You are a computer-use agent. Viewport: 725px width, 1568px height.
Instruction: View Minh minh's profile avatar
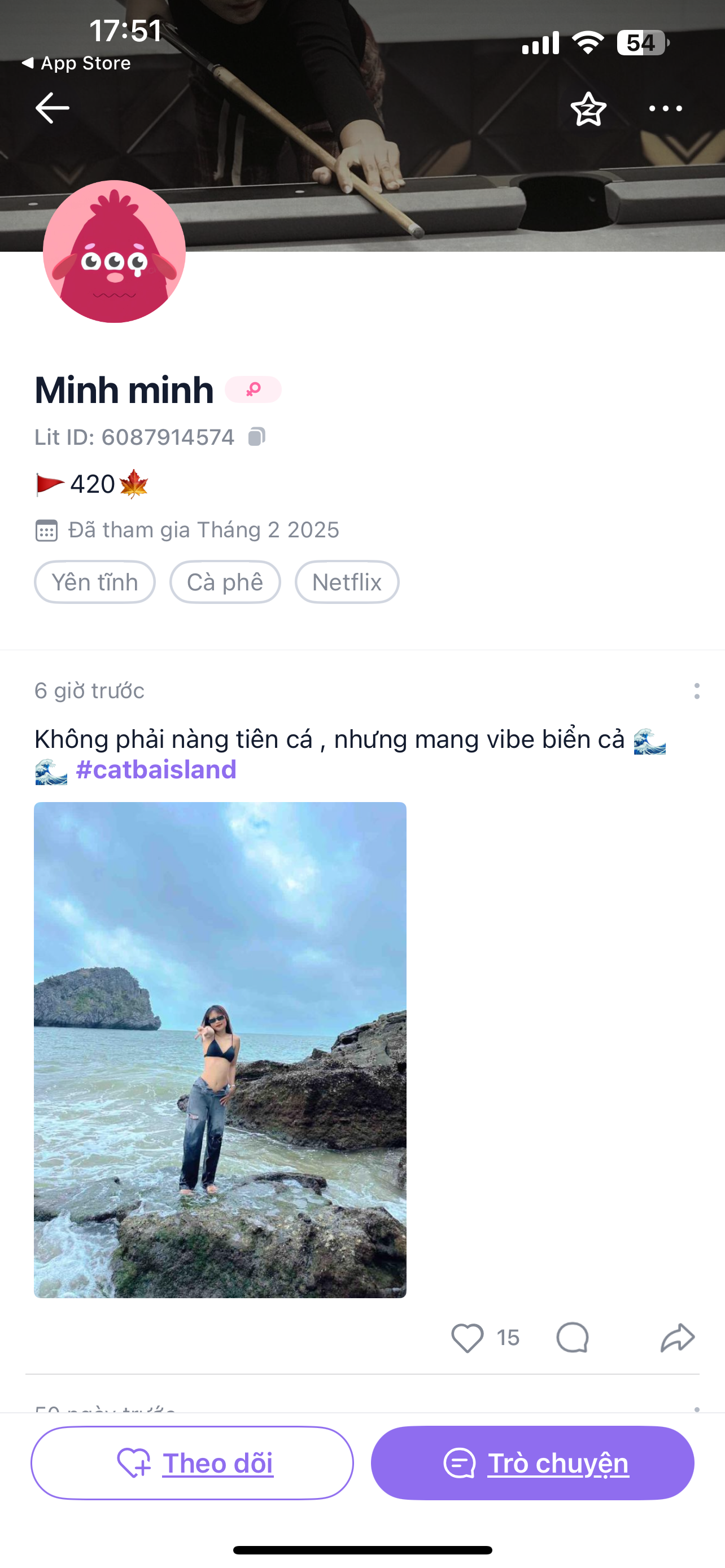(x=115, y=251)
